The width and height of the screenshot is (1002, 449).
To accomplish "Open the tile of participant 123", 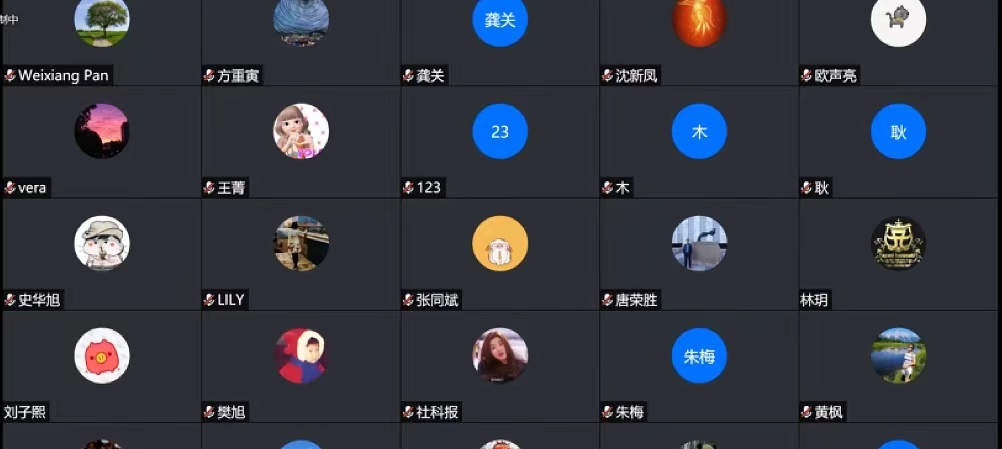I will pyautogui.click(x=500, y=140).
